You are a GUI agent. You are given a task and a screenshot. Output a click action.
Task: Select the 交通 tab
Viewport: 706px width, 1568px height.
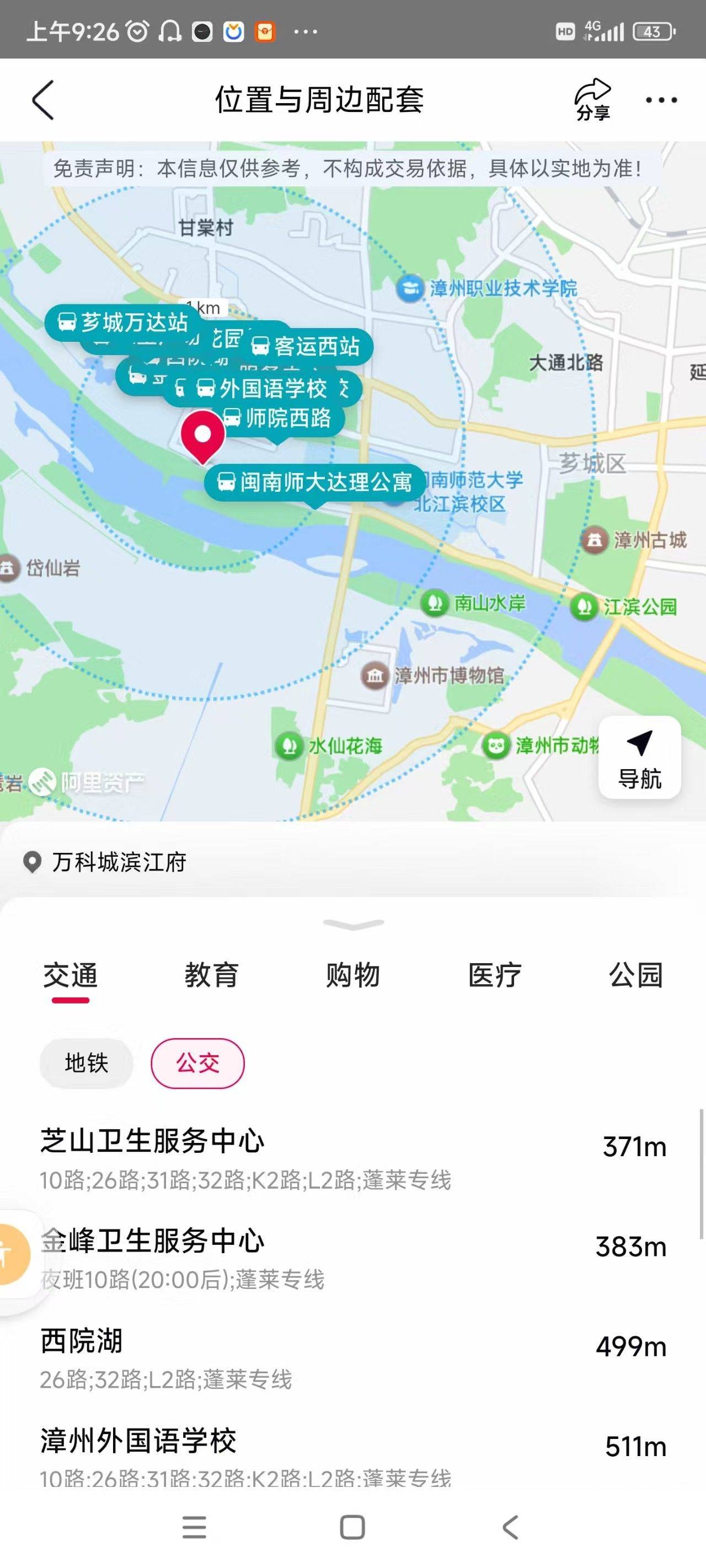(x=71, y=975)
